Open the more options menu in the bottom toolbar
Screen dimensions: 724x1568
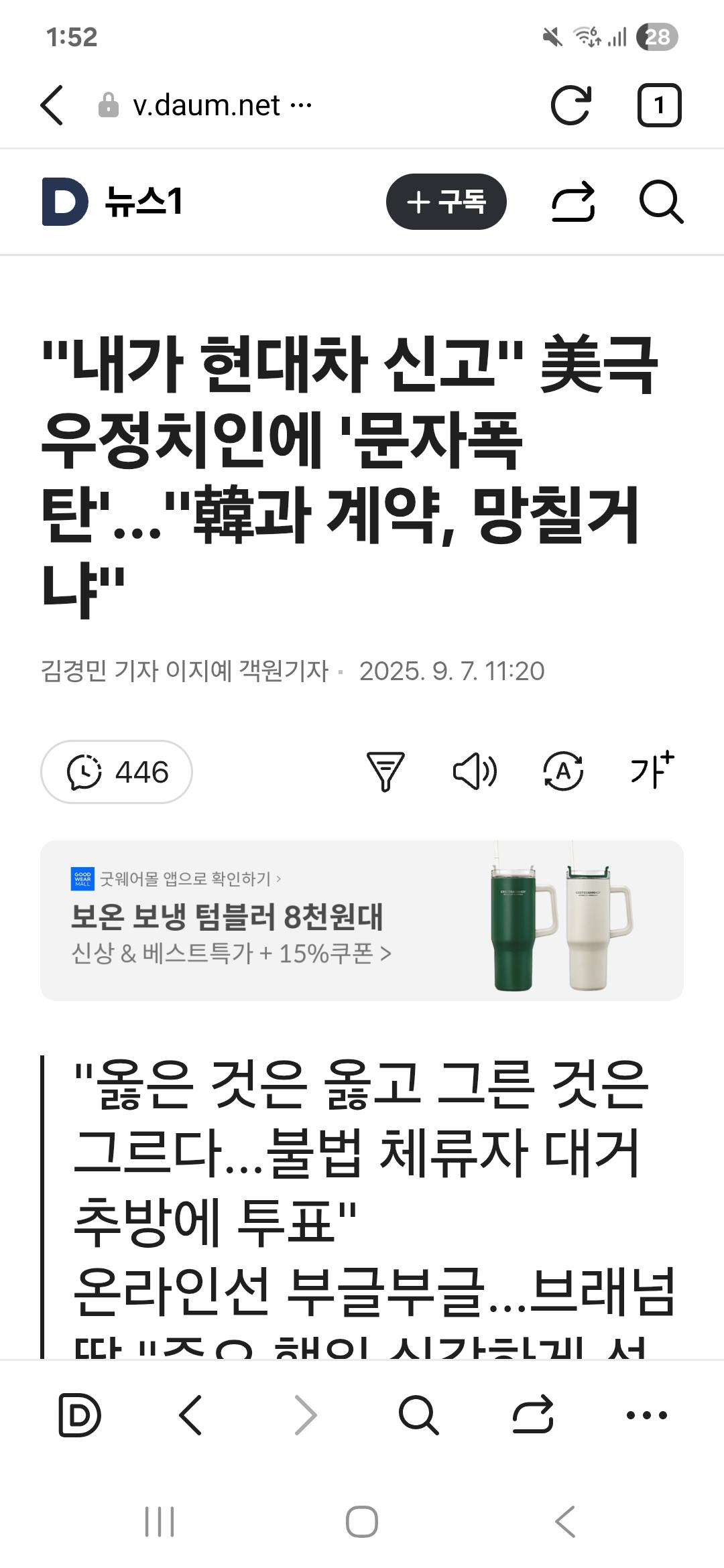click(646, 1415)
